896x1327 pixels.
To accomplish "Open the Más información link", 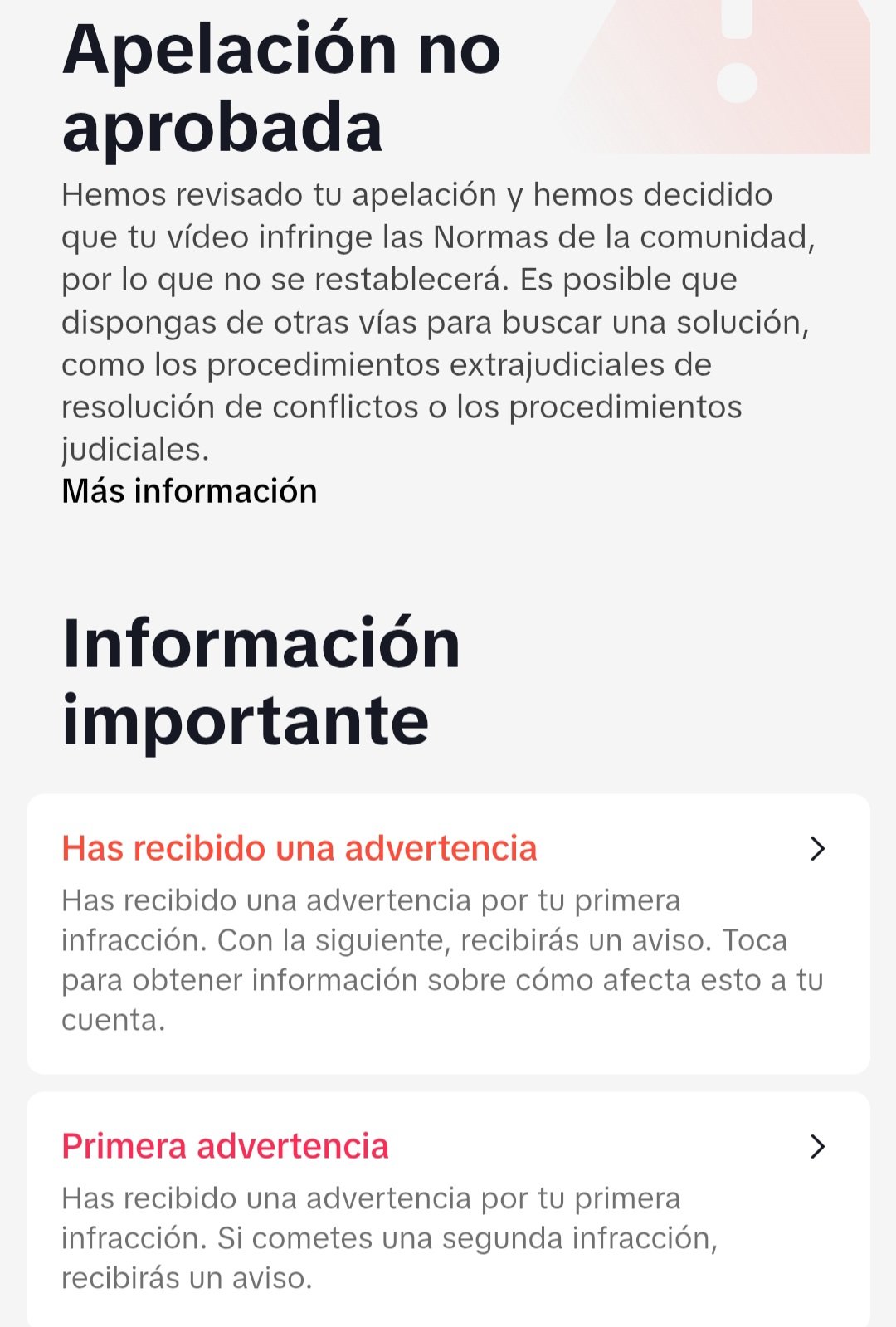I will [x=189, y=491].
